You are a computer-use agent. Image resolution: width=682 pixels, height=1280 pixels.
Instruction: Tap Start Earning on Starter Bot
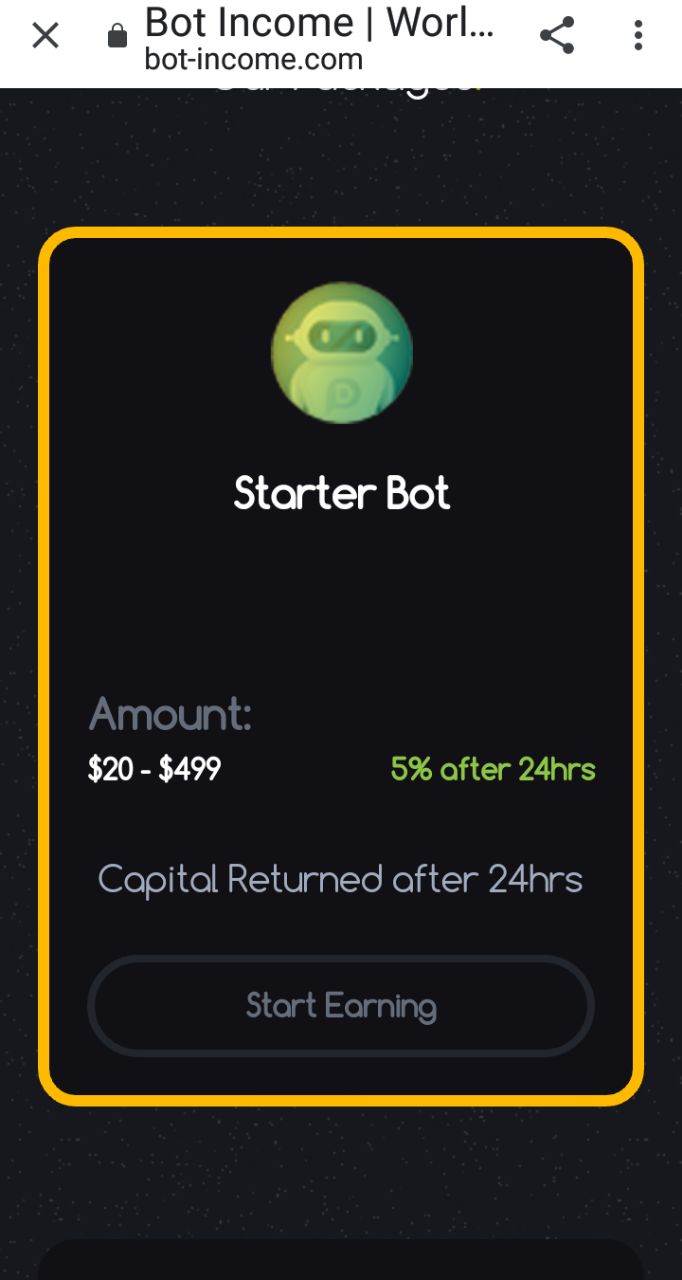point(341,1006)
